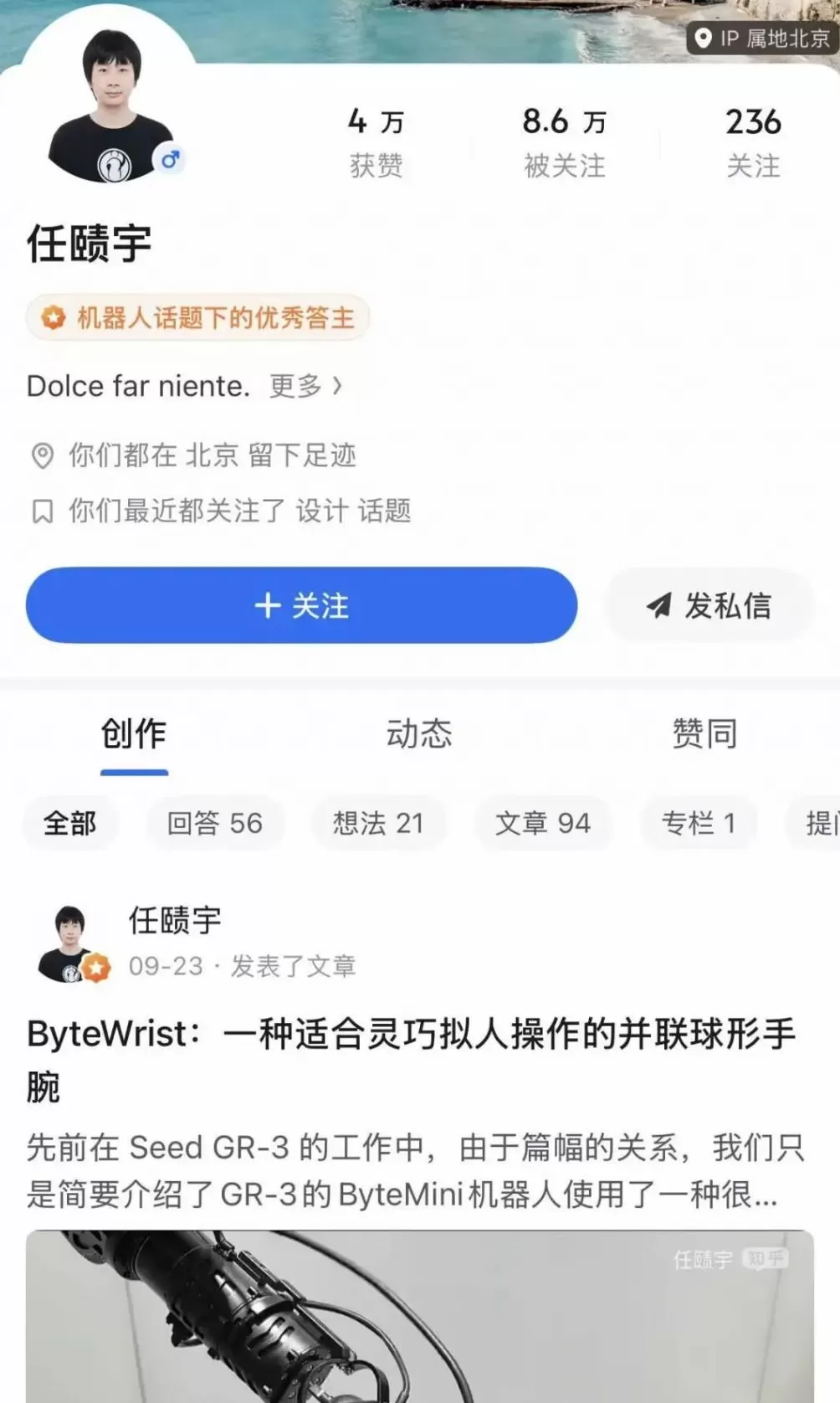This screenshot has height=1403, width=840.
Task: Select the 全部 filter chip
Action: 70,824
